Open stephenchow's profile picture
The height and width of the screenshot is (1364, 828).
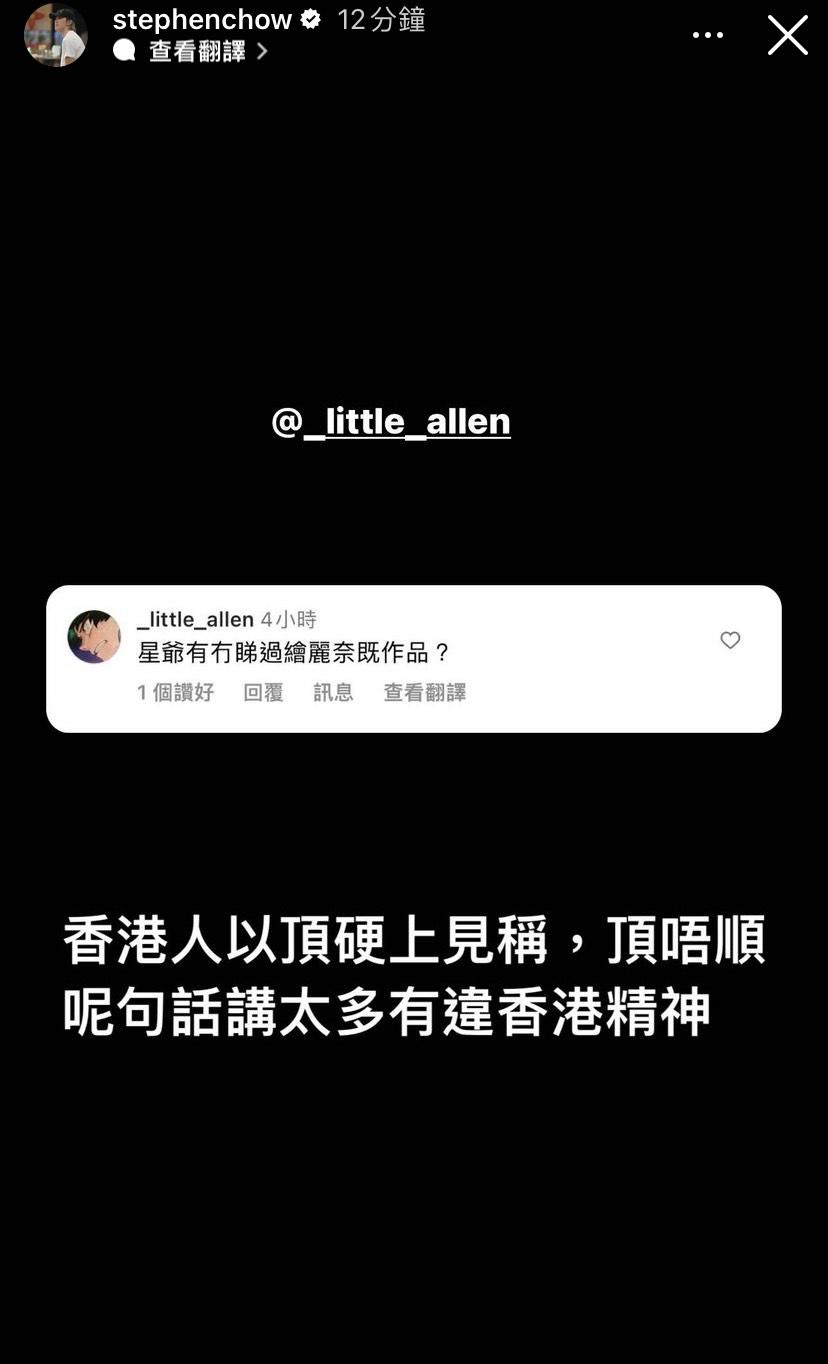pos(56,35)
